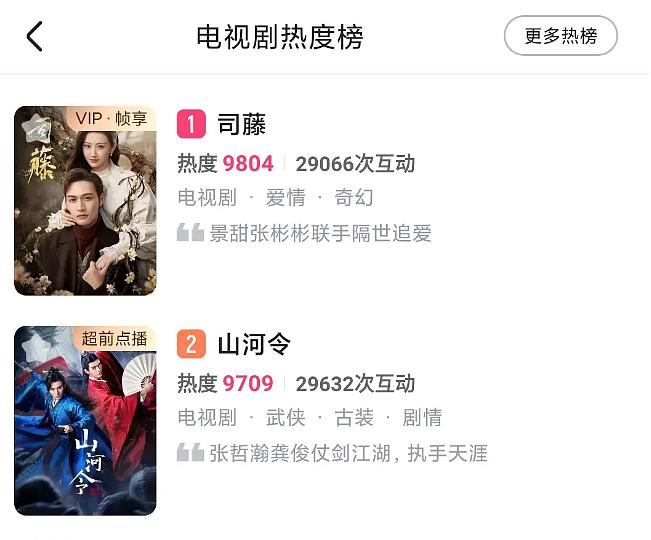Open 更多热榜 for more hot lists

560,36
